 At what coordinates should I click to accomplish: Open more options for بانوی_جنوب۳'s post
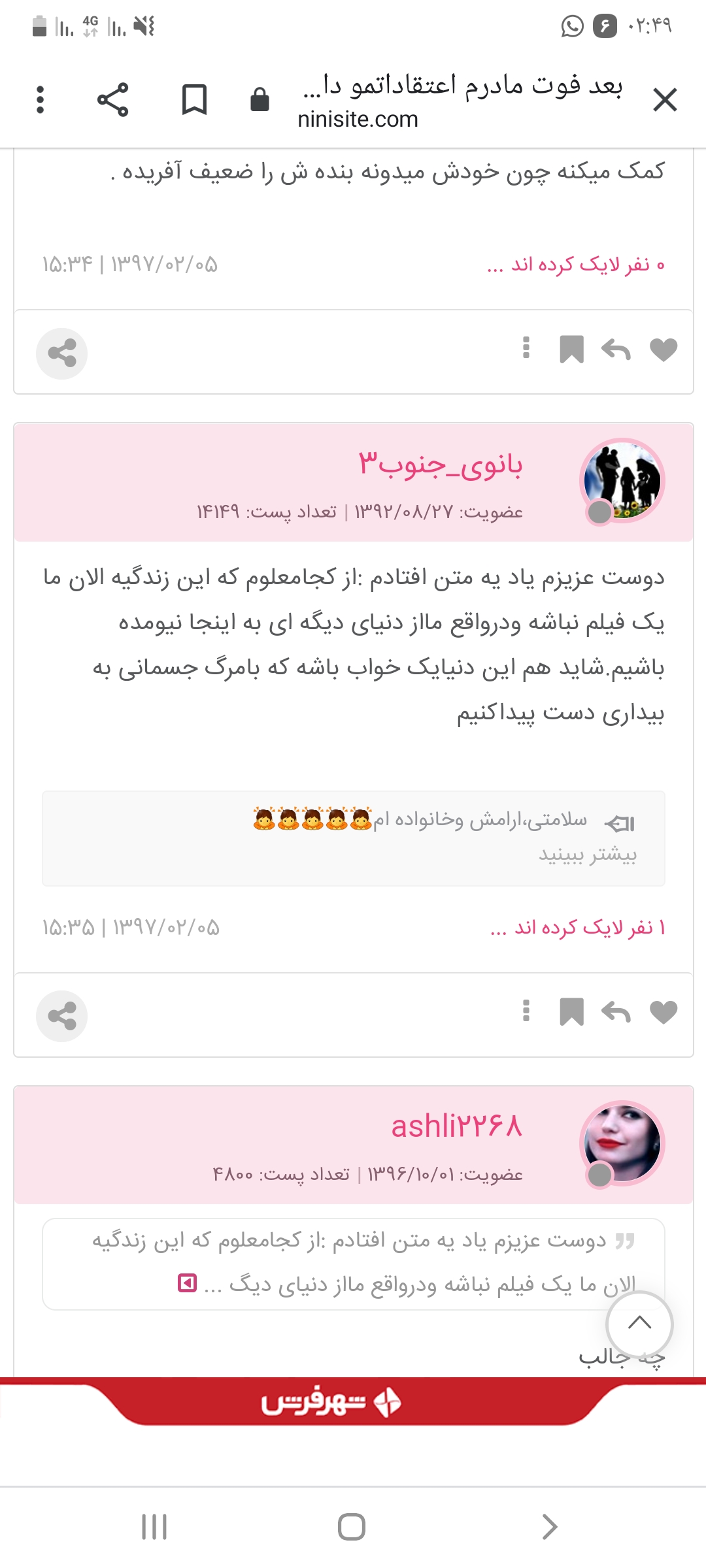[526, 1011]
